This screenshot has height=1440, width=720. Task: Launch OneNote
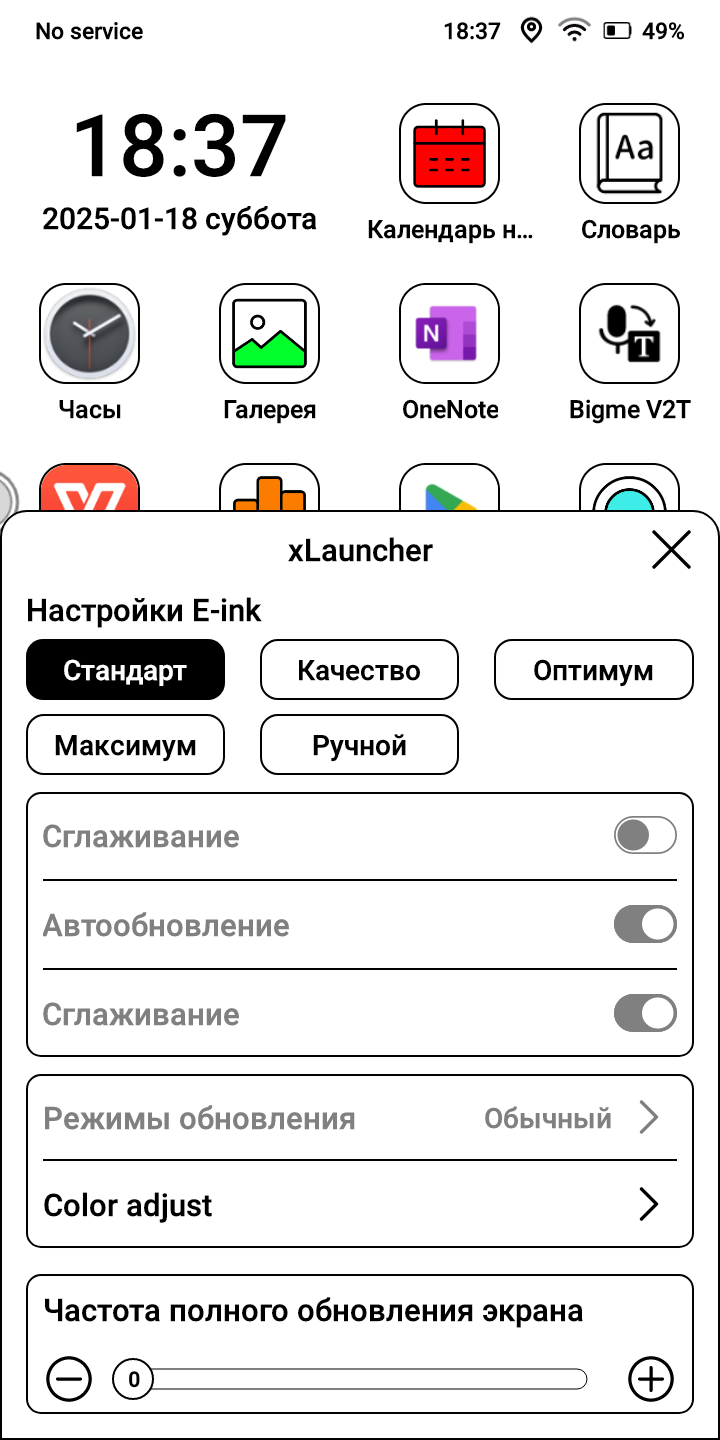[x=449, y=333]
